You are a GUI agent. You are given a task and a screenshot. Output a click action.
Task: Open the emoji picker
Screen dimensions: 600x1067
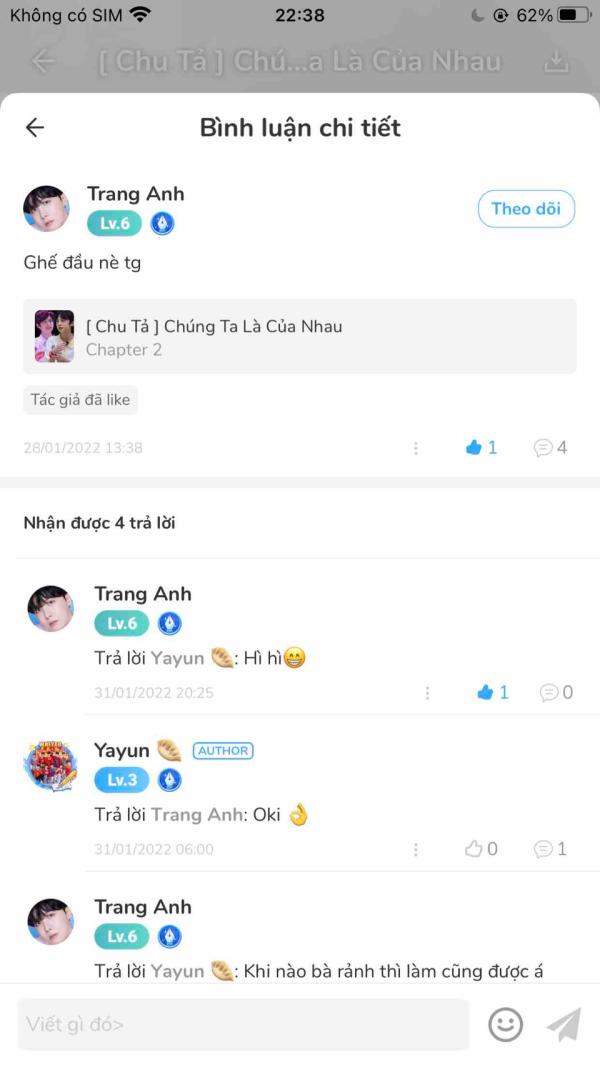click(x=505, y=1024)
